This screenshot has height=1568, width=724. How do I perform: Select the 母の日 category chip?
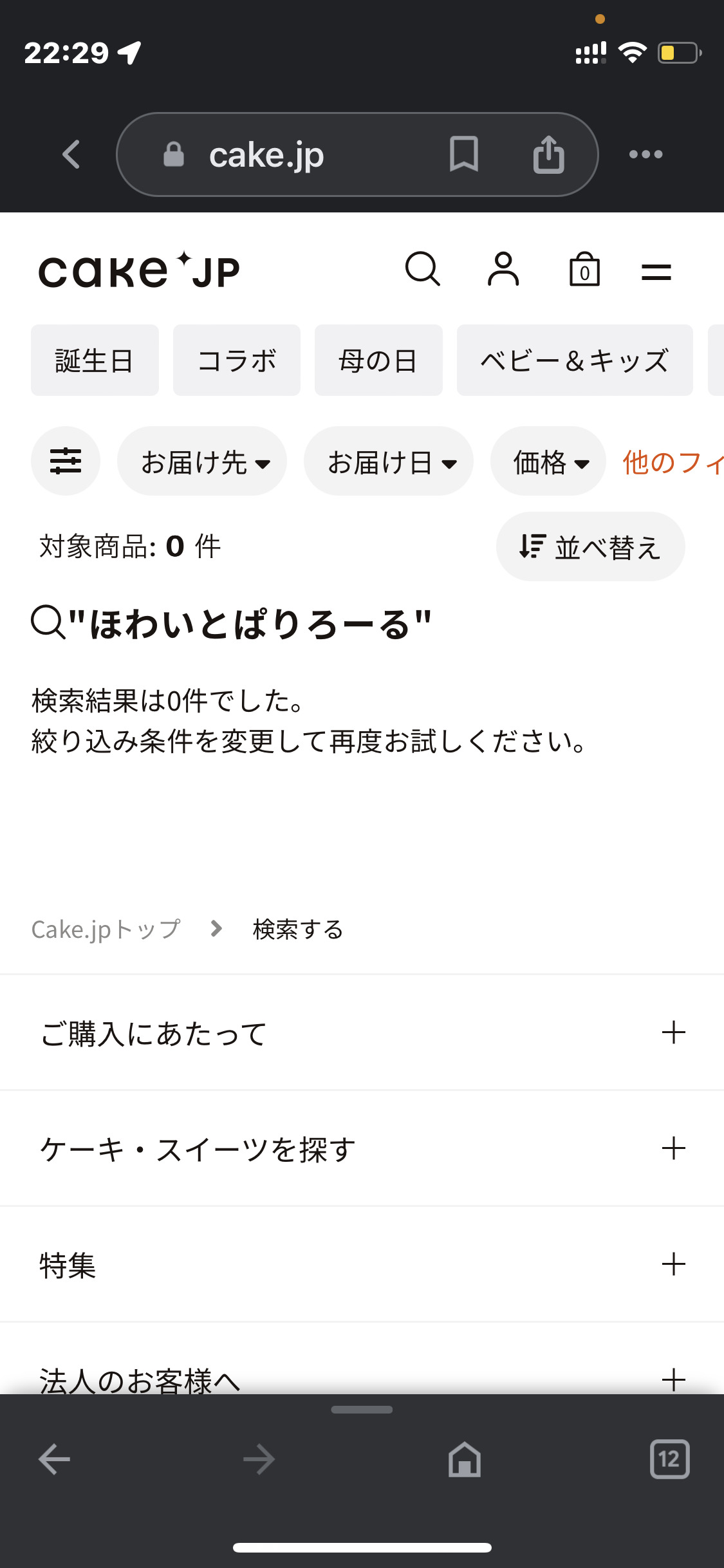point(378,360)
